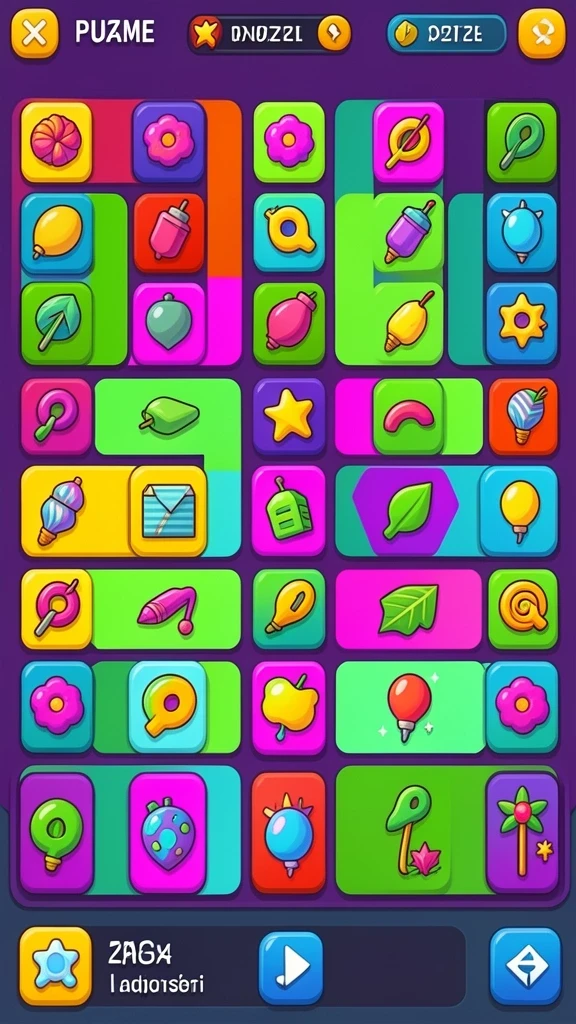Viewport: 576px width, 1024px height.
Task: Select the orange spiral tile
Action: coord(523,609)
